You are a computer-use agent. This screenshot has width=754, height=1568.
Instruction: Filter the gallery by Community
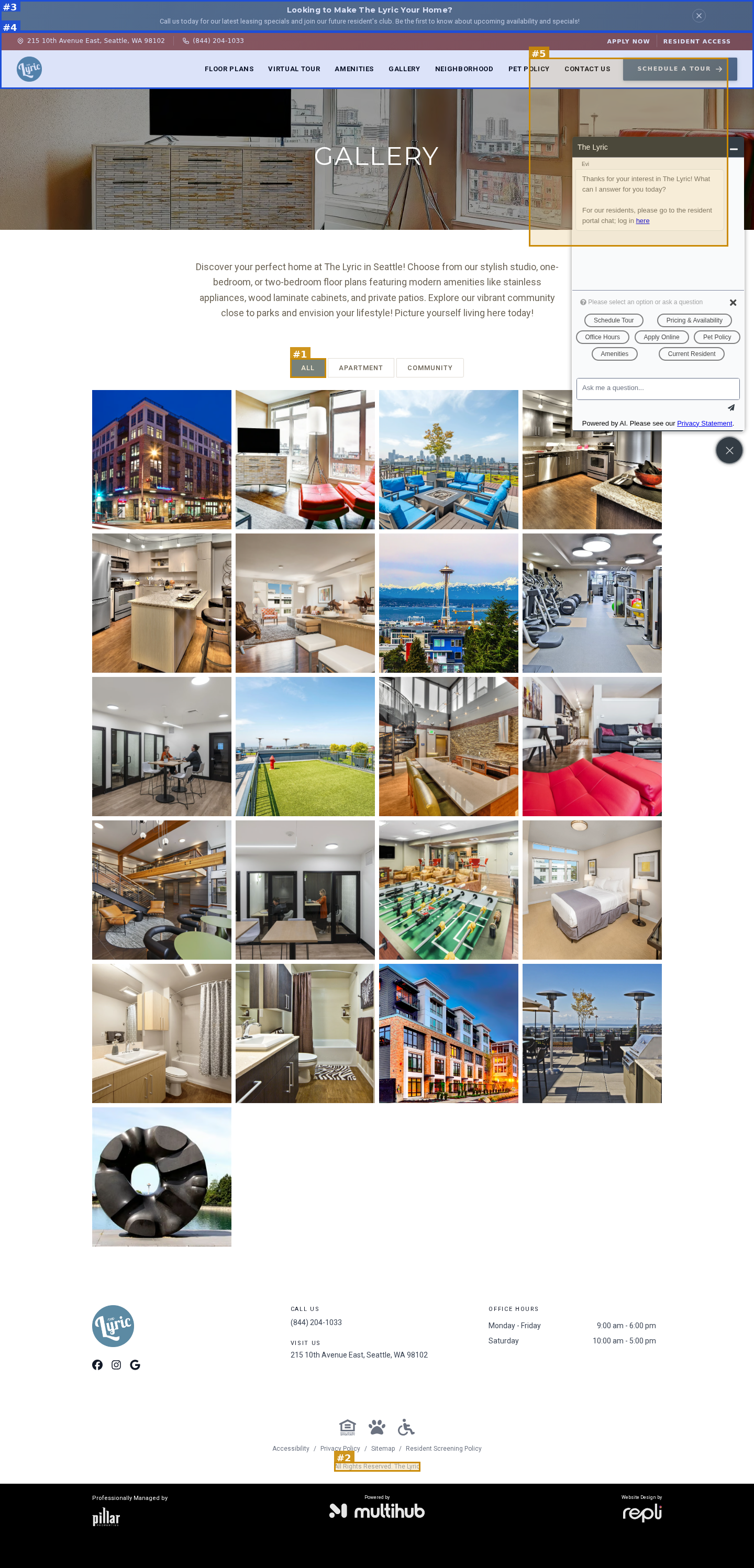click(430, 368)
